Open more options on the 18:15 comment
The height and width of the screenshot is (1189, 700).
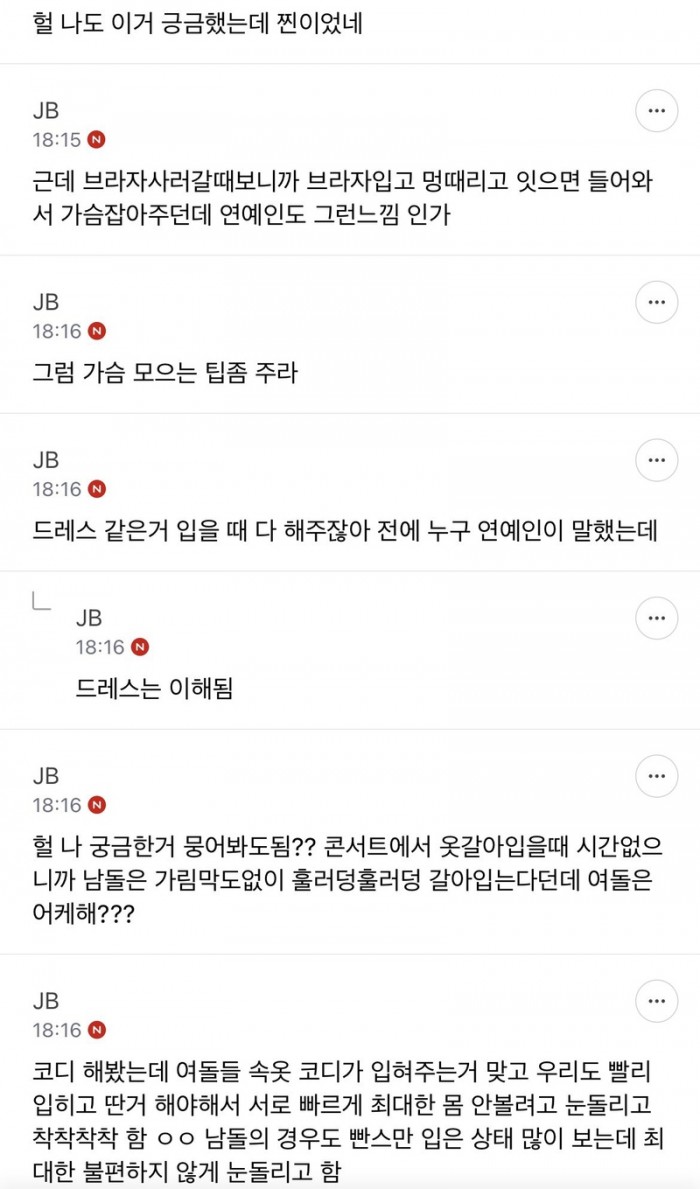(x=657, y=110)
